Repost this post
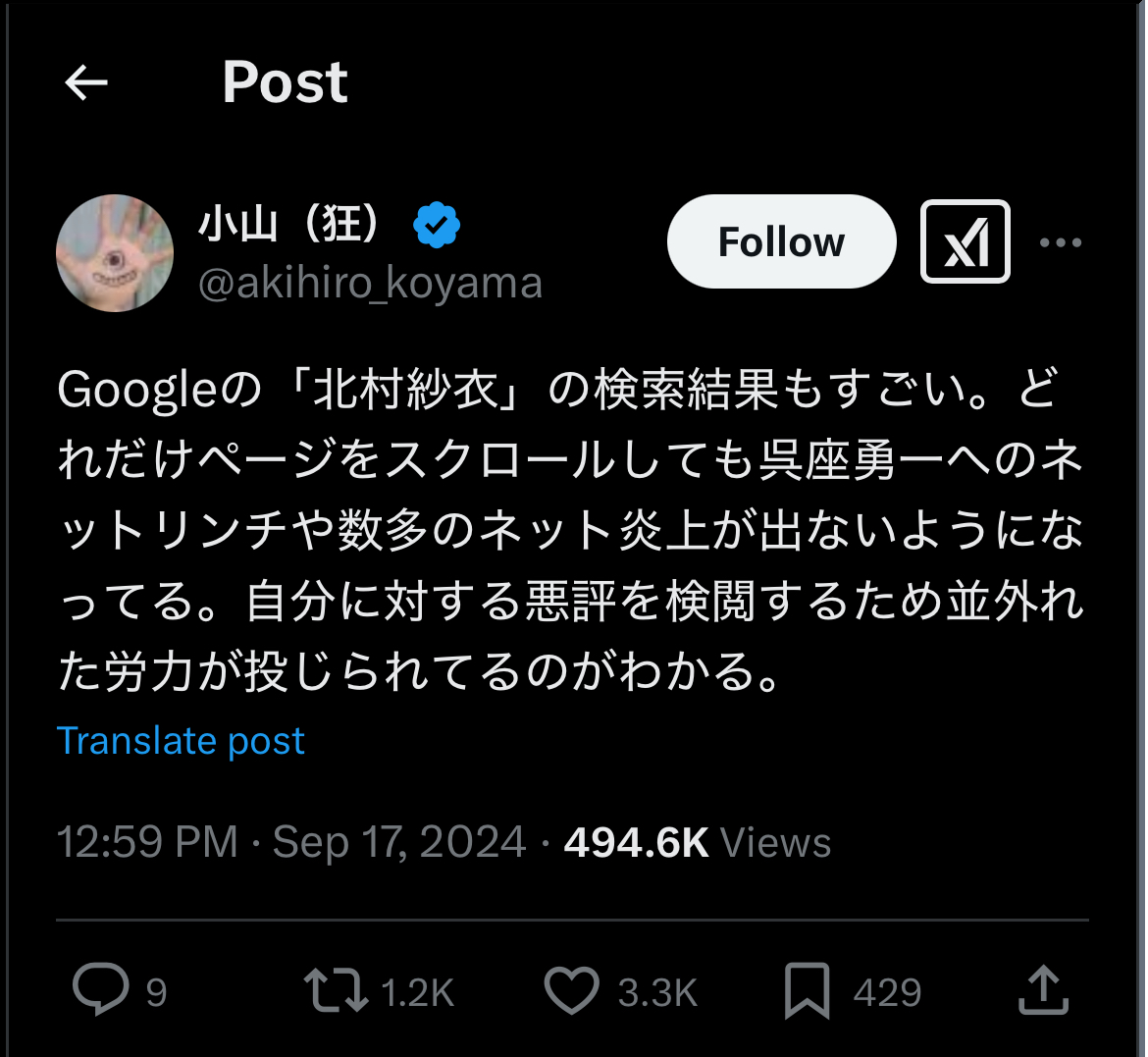Screen dimensions: 1148x1057 (336, 989)
